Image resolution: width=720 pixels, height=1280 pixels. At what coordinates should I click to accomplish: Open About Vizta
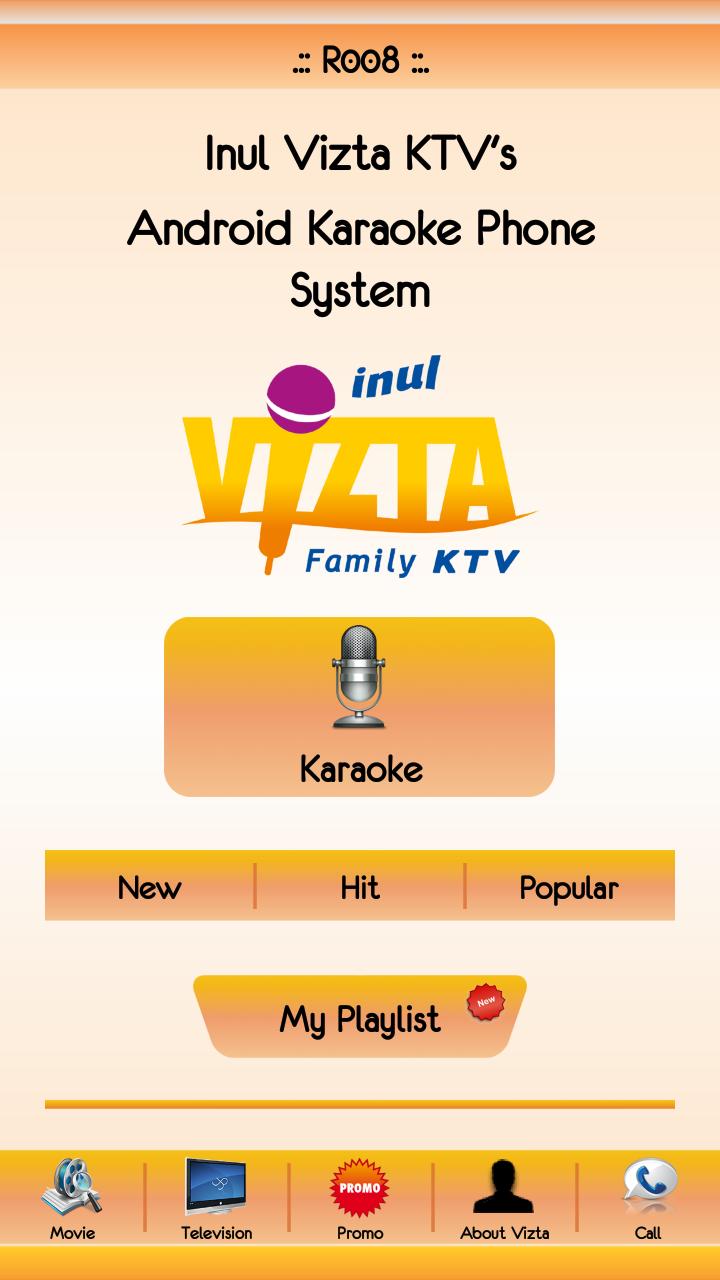504,1198
